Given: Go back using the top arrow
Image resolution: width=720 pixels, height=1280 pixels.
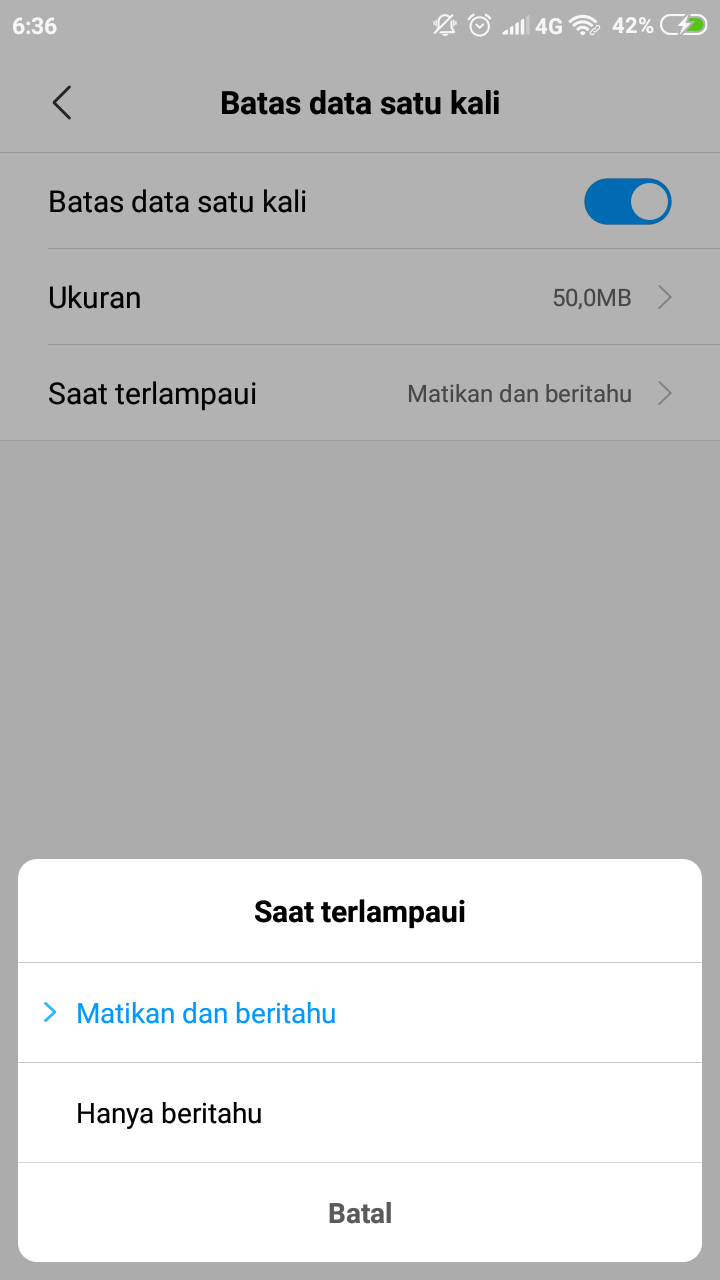Looking at the screenshot, I should (x=62, y=103).
